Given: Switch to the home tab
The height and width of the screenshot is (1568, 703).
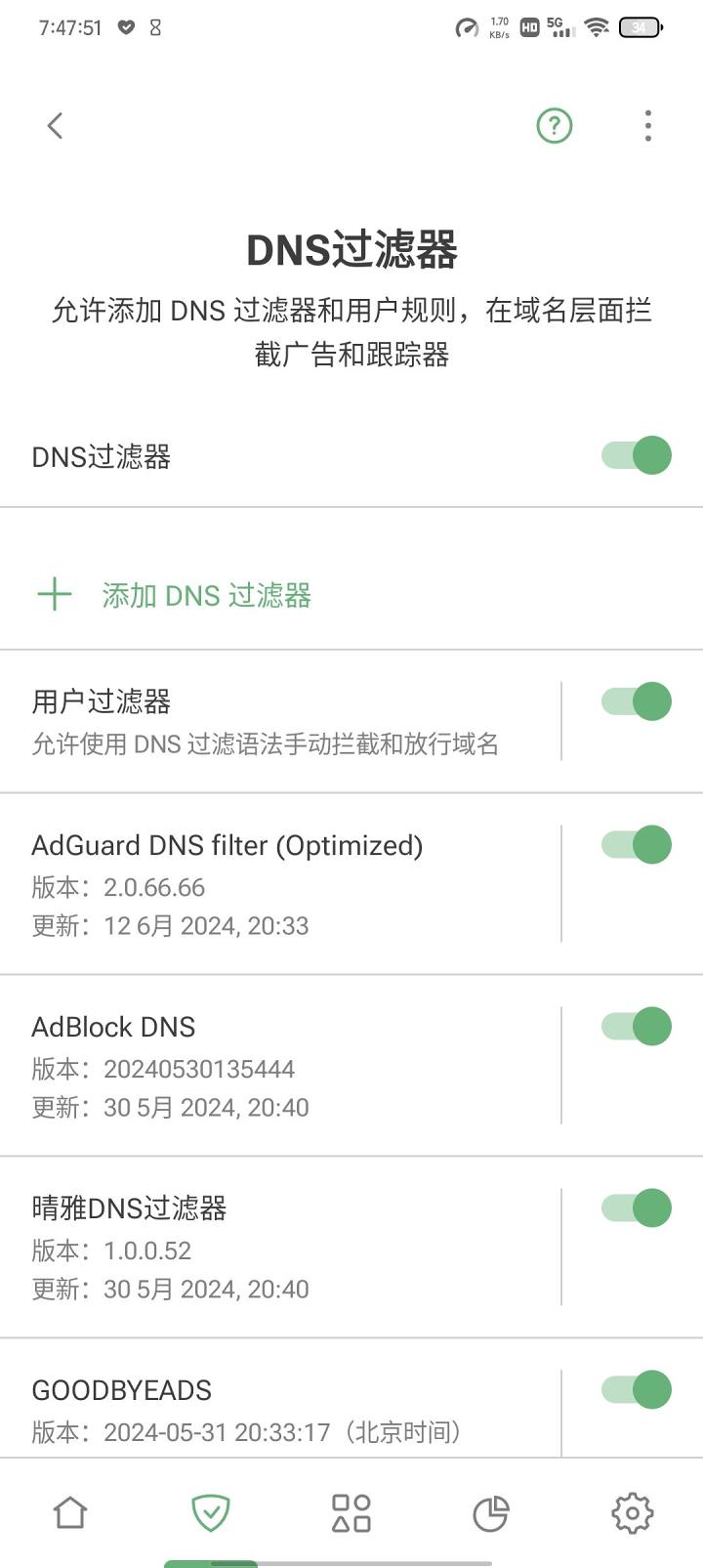Looking at the screenshot, I should click(x=70, y=1513).
